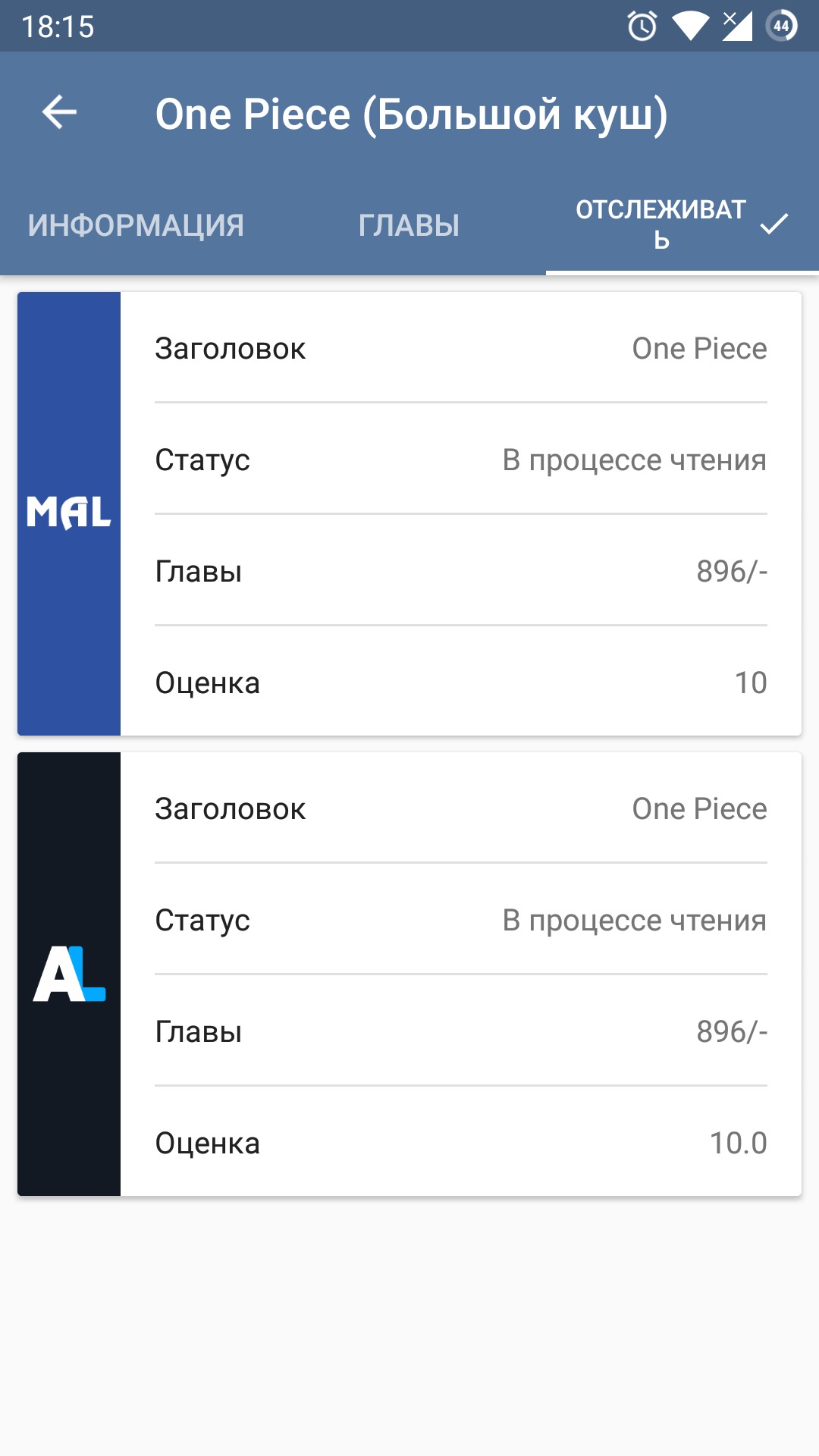This screenshot has height=1456, width=819.
Task: Select the Отслеживать tab
Action: (681, 224)
